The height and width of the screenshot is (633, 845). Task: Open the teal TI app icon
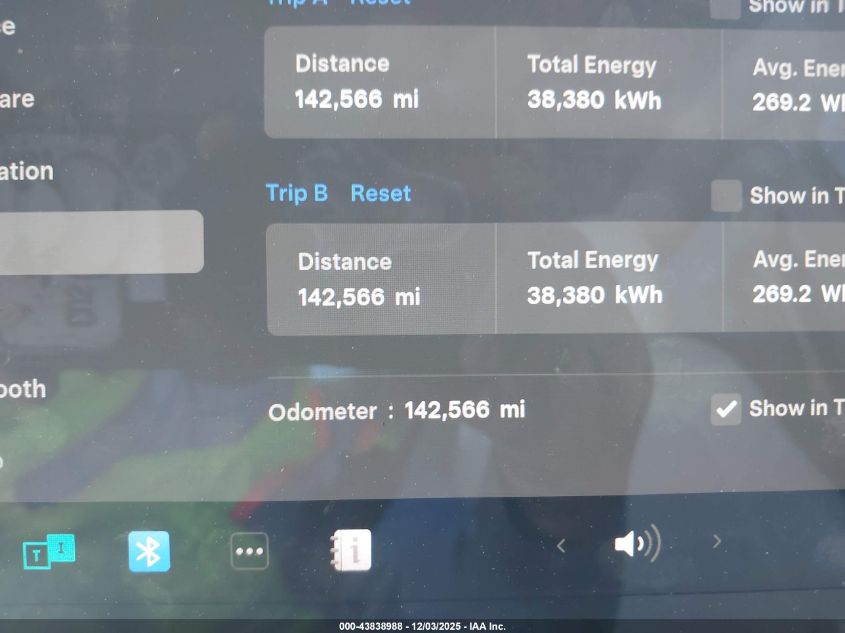(48, 551)
